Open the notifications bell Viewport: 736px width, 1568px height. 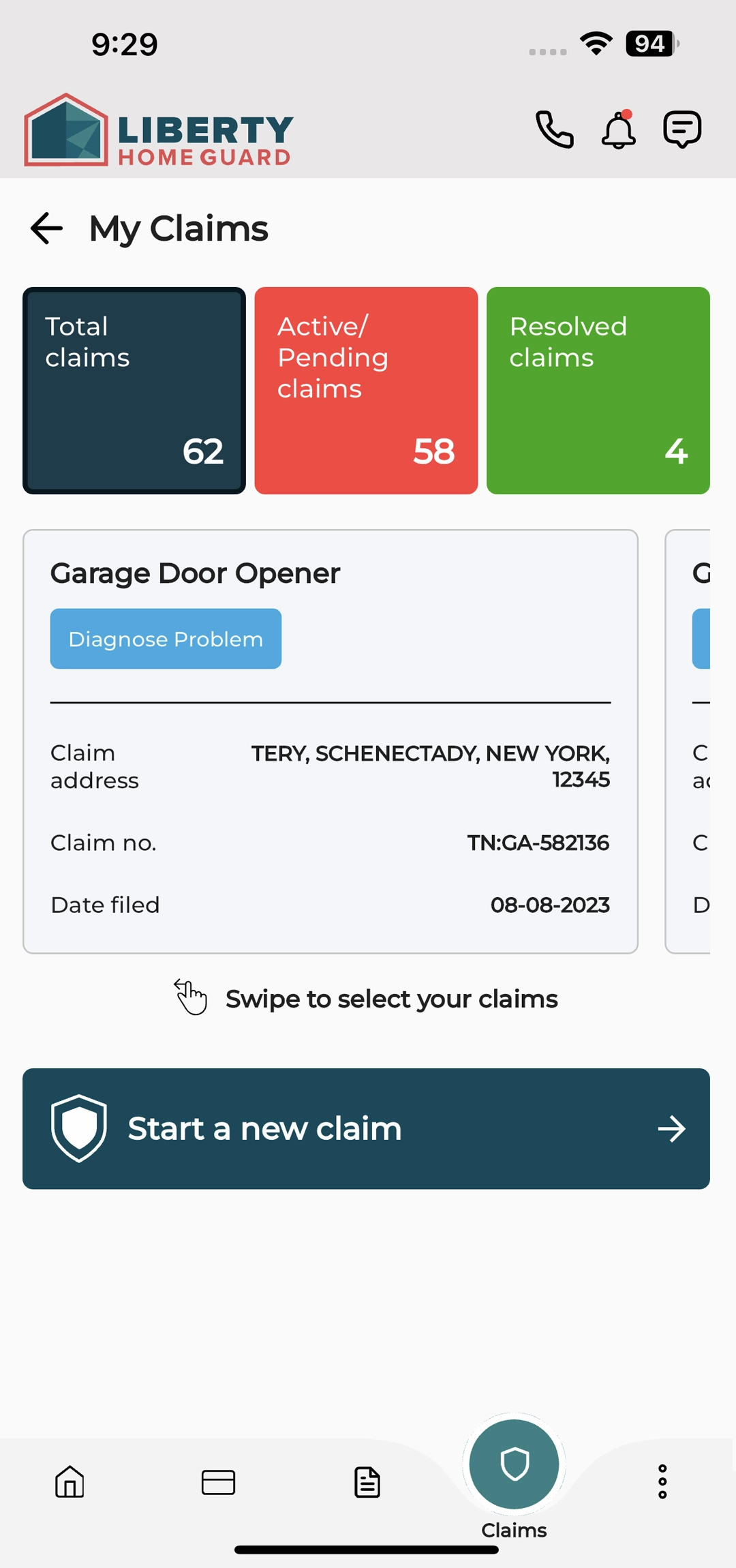pyautogui.click(x=618, y=130)
